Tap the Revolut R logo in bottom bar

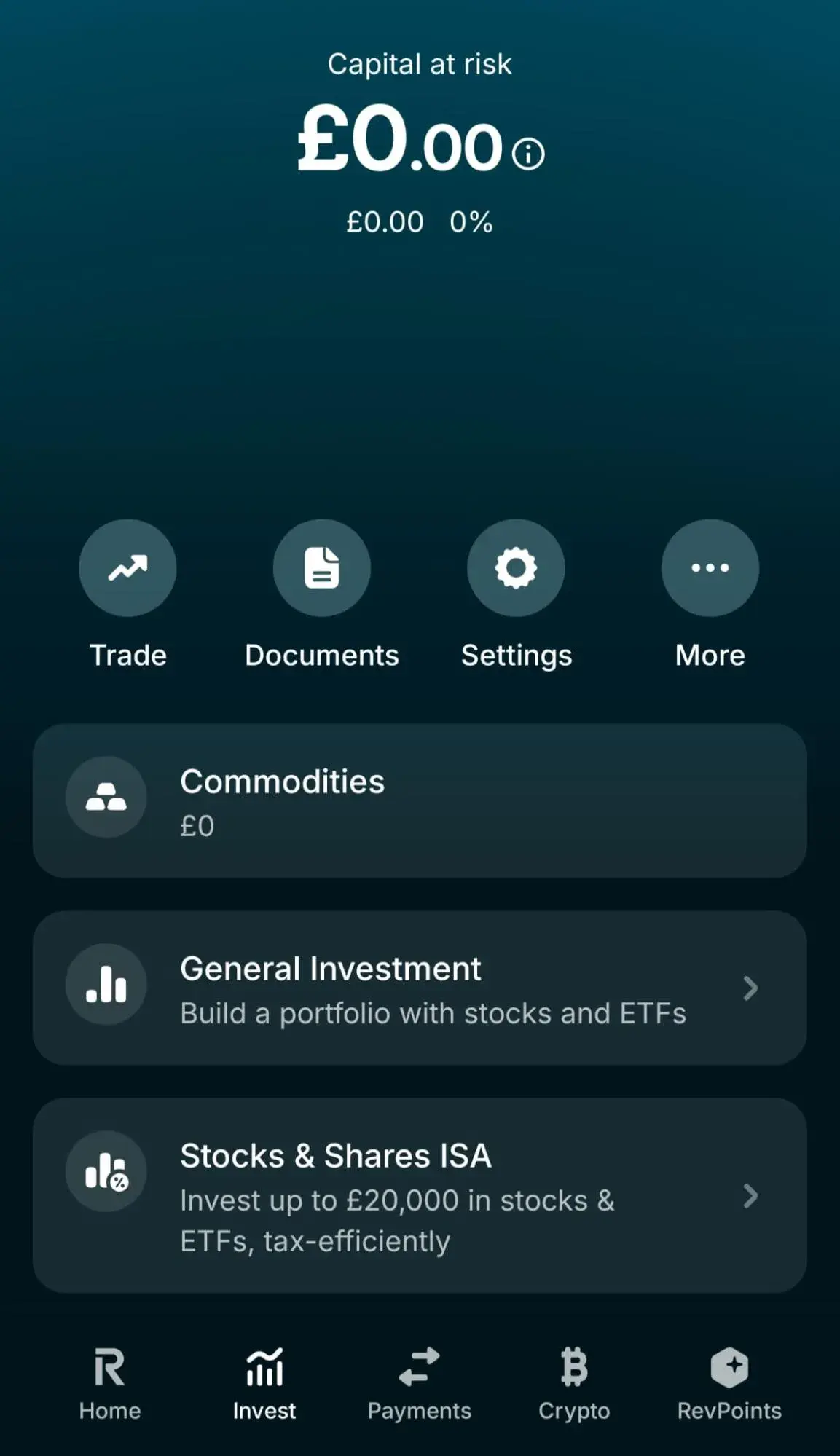click(110, 1365)
